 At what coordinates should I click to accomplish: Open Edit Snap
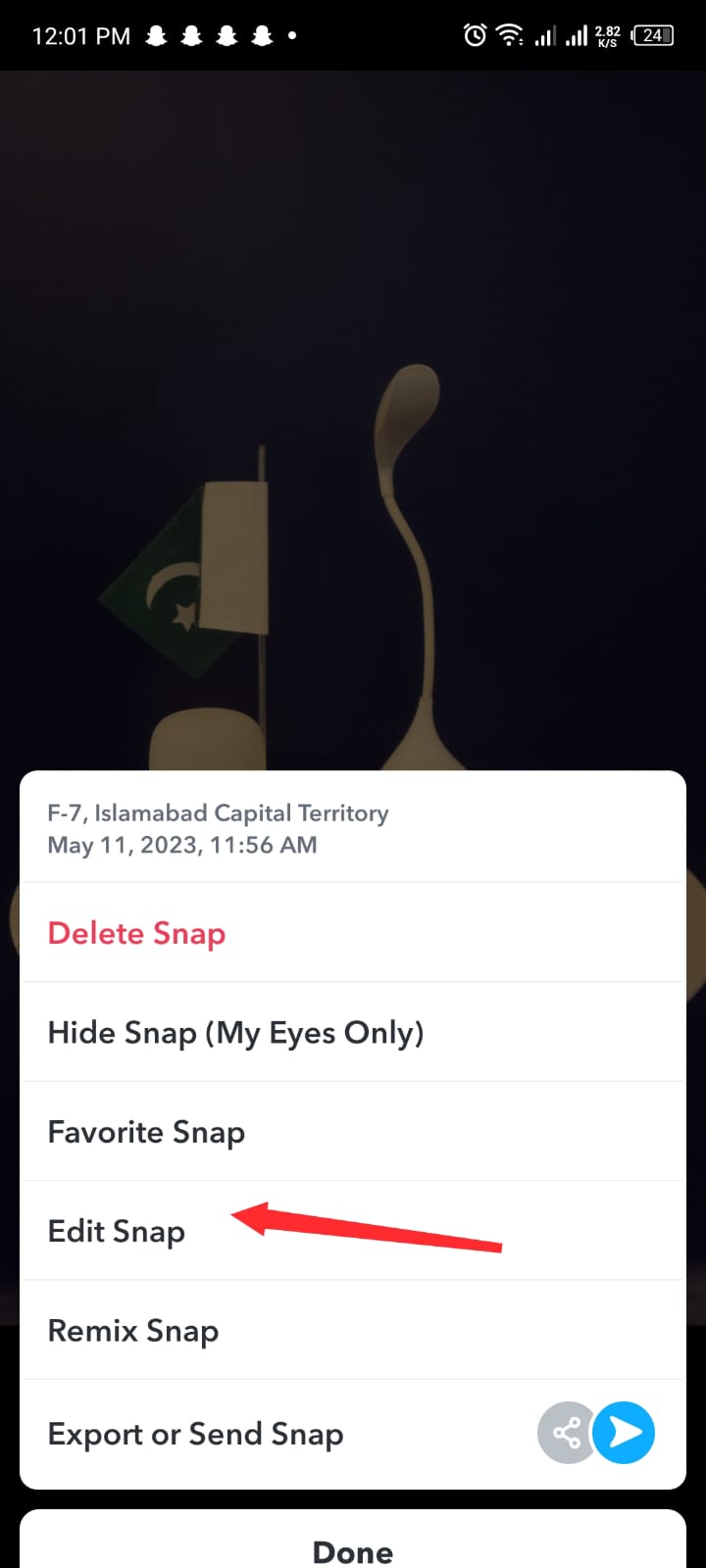(116, 1231)
